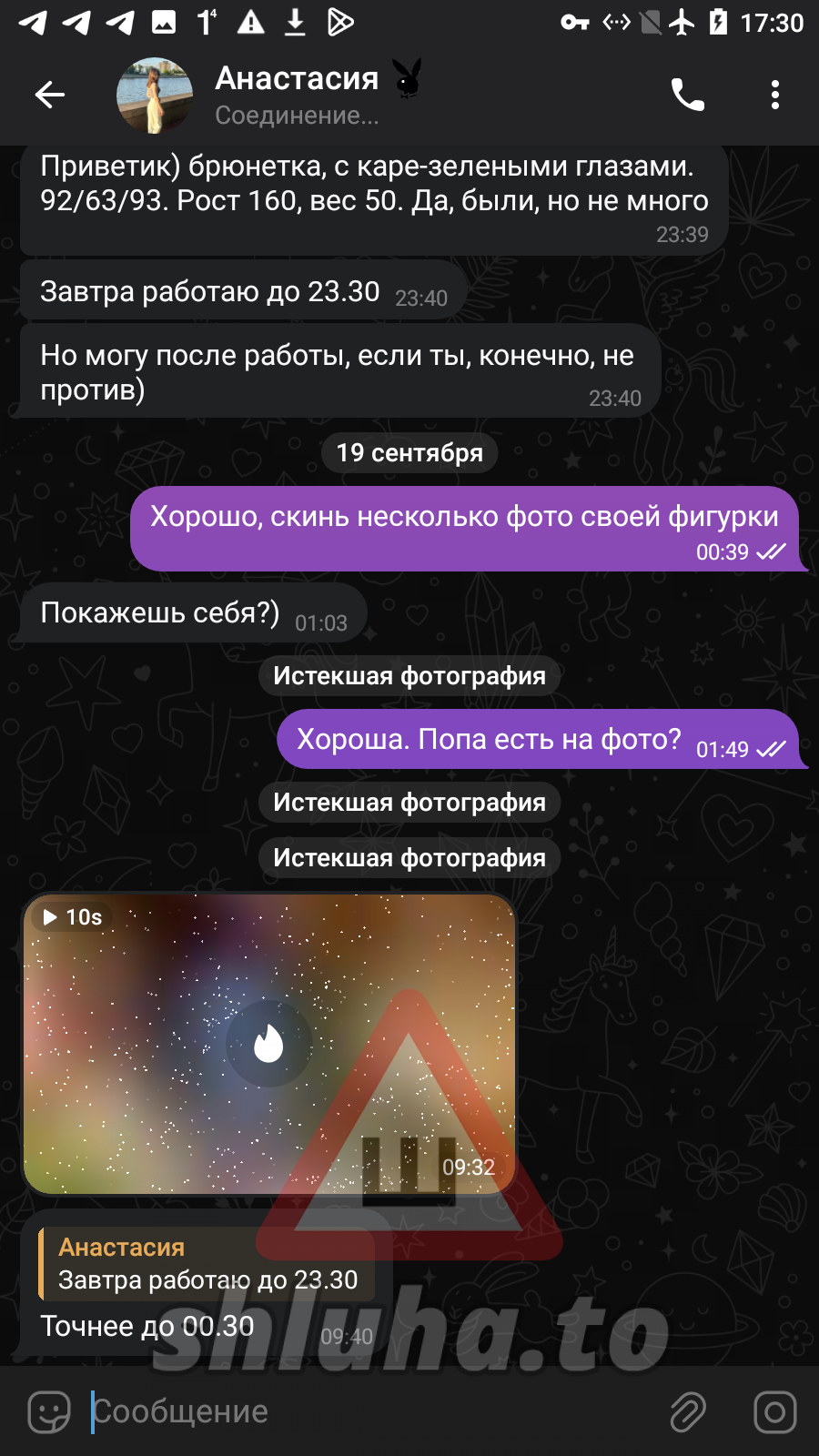Image resolution: width=819 pixels, height=1456 pixels.
Task: Record a video message with camera icon
Action: (774, 1411)
